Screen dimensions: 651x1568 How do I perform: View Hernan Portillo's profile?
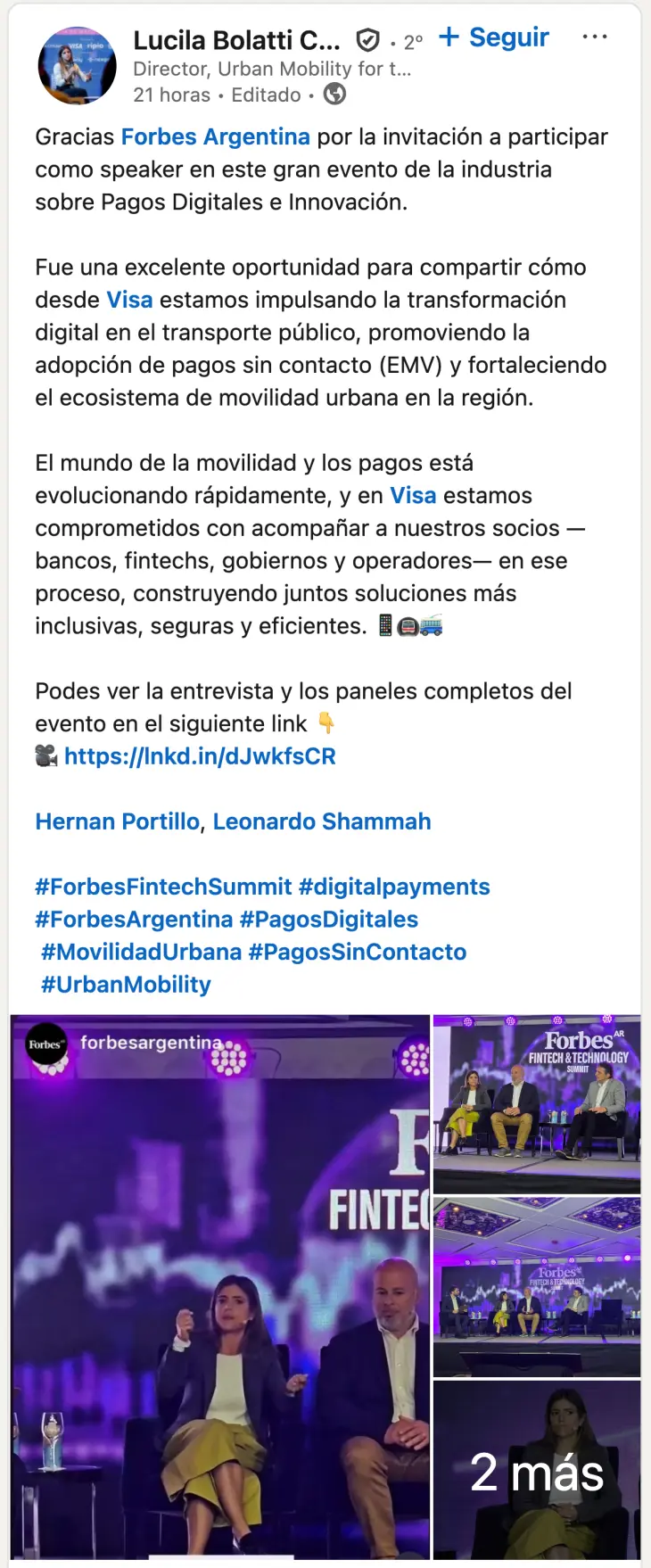click(117, 821)
